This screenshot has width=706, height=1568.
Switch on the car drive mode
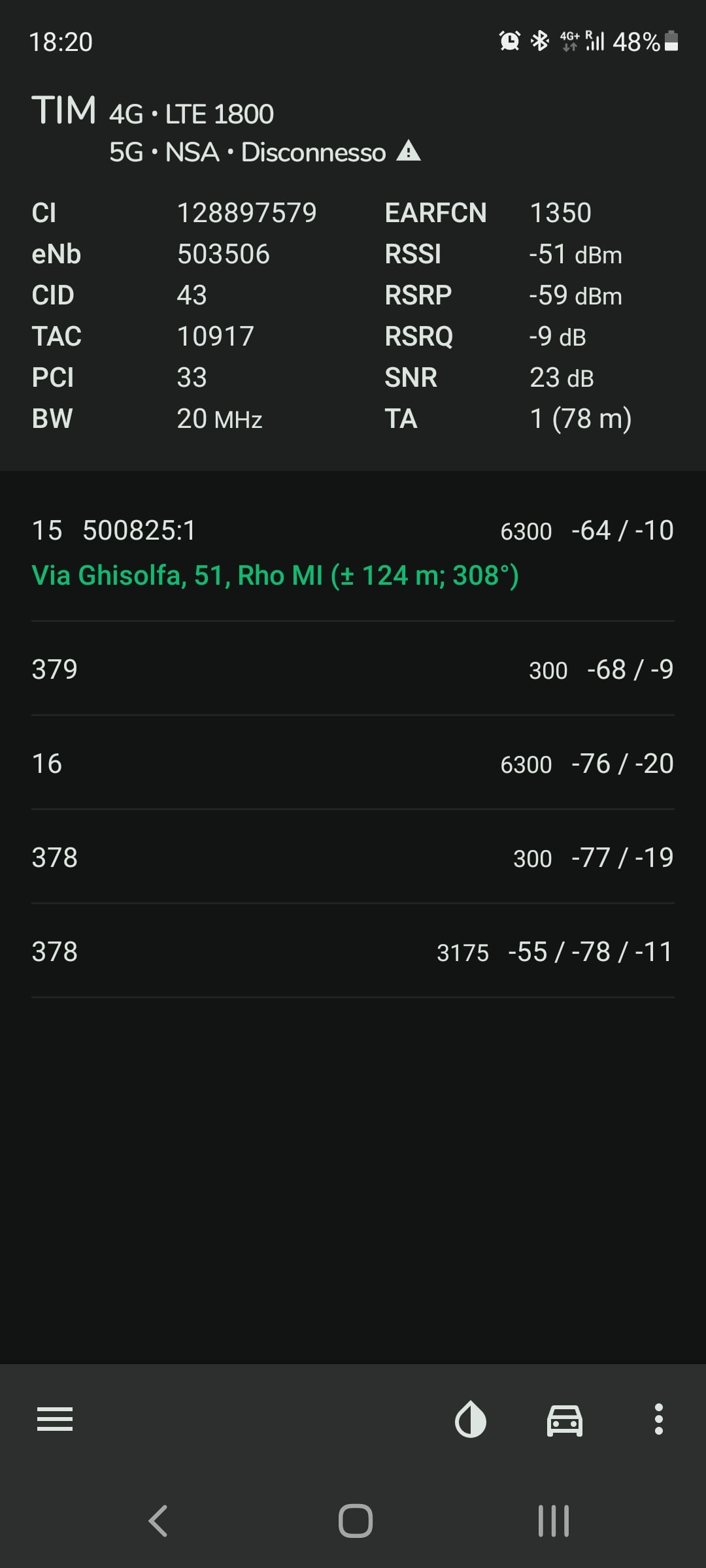[565, 1420]
